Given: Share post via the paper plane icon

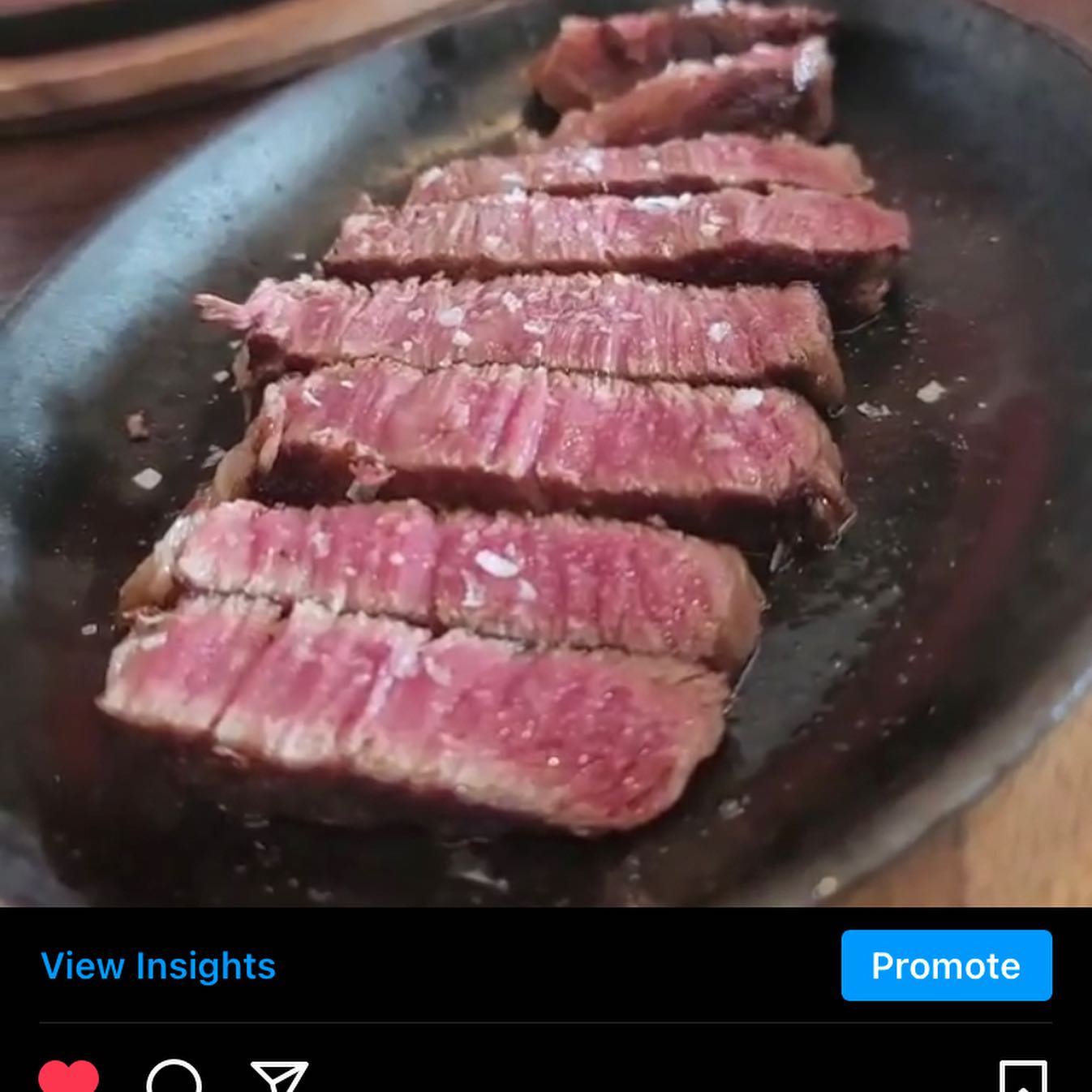Looking at the screenshot, I should click(x=279, y=1077).
